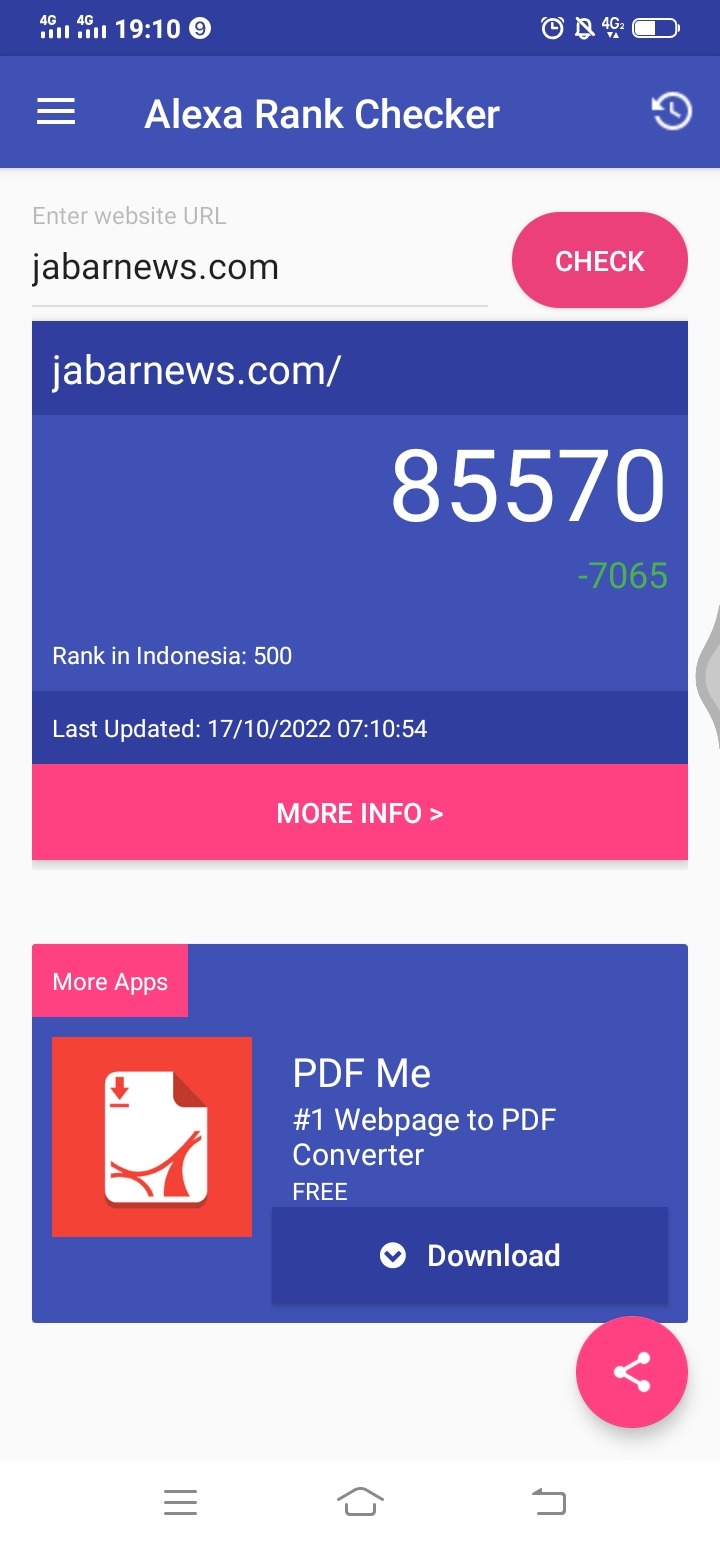Tap the More Apps label
The height and width of the screenshot is (1544, 720).
tap(110, 981)
